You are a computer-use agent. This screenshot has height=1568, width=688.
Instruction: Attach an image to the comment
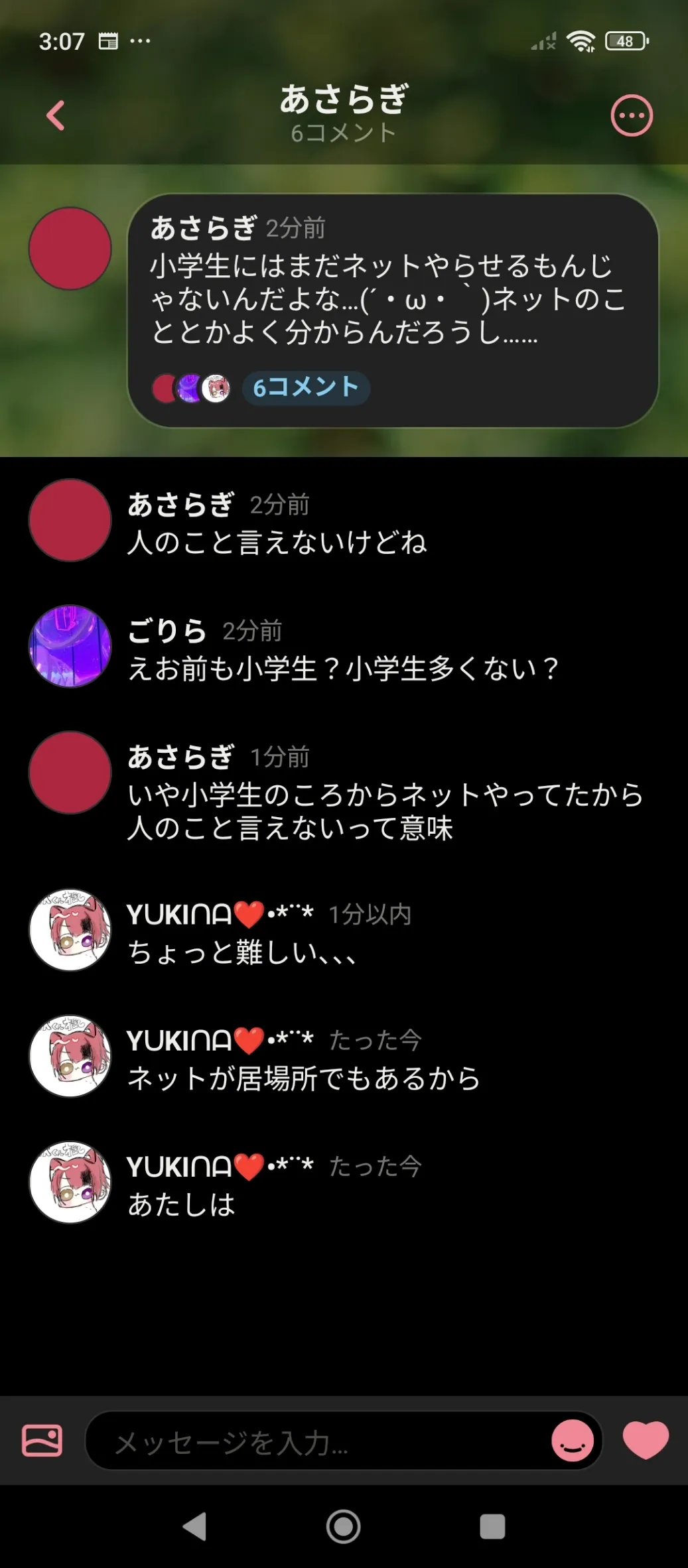pos(42,1441)
